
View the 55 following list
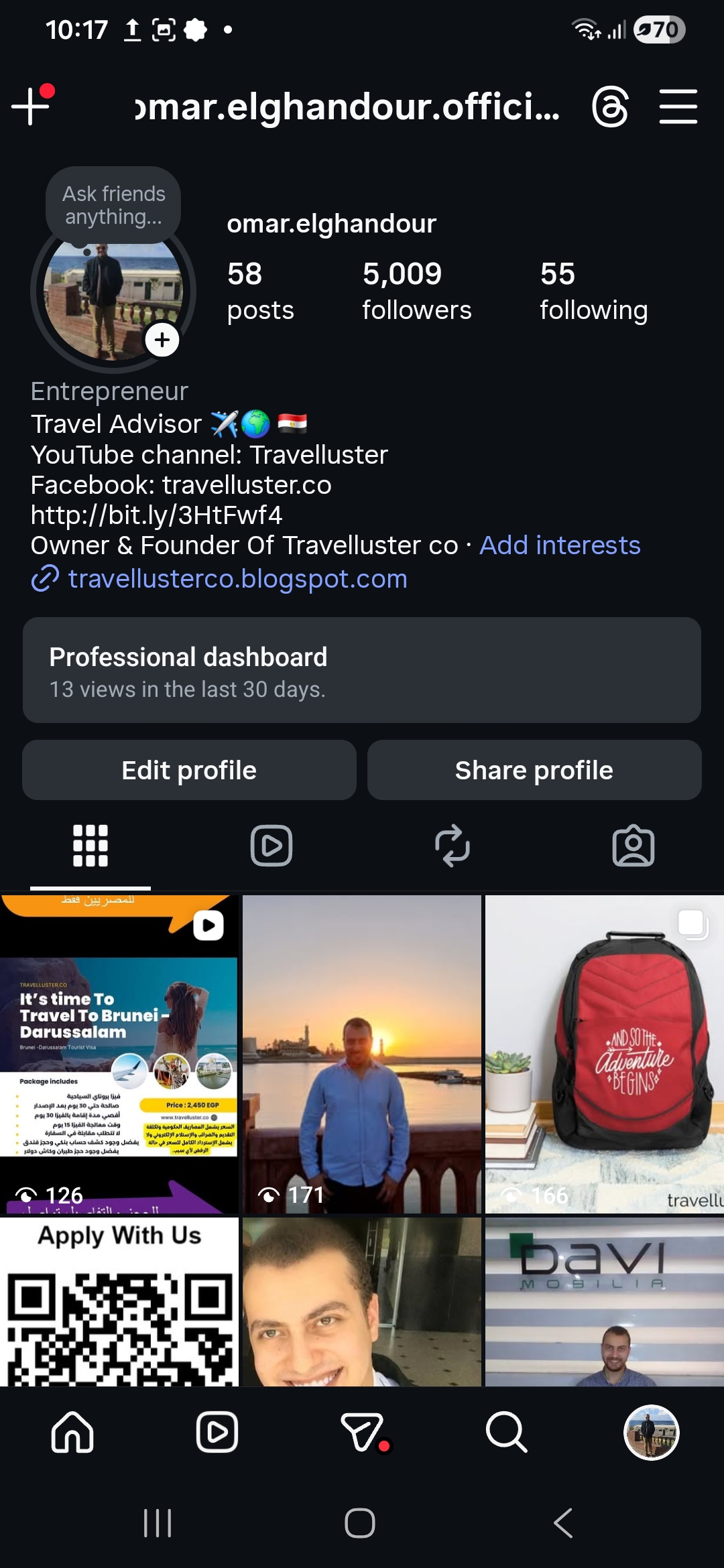[x=593, y=291]
